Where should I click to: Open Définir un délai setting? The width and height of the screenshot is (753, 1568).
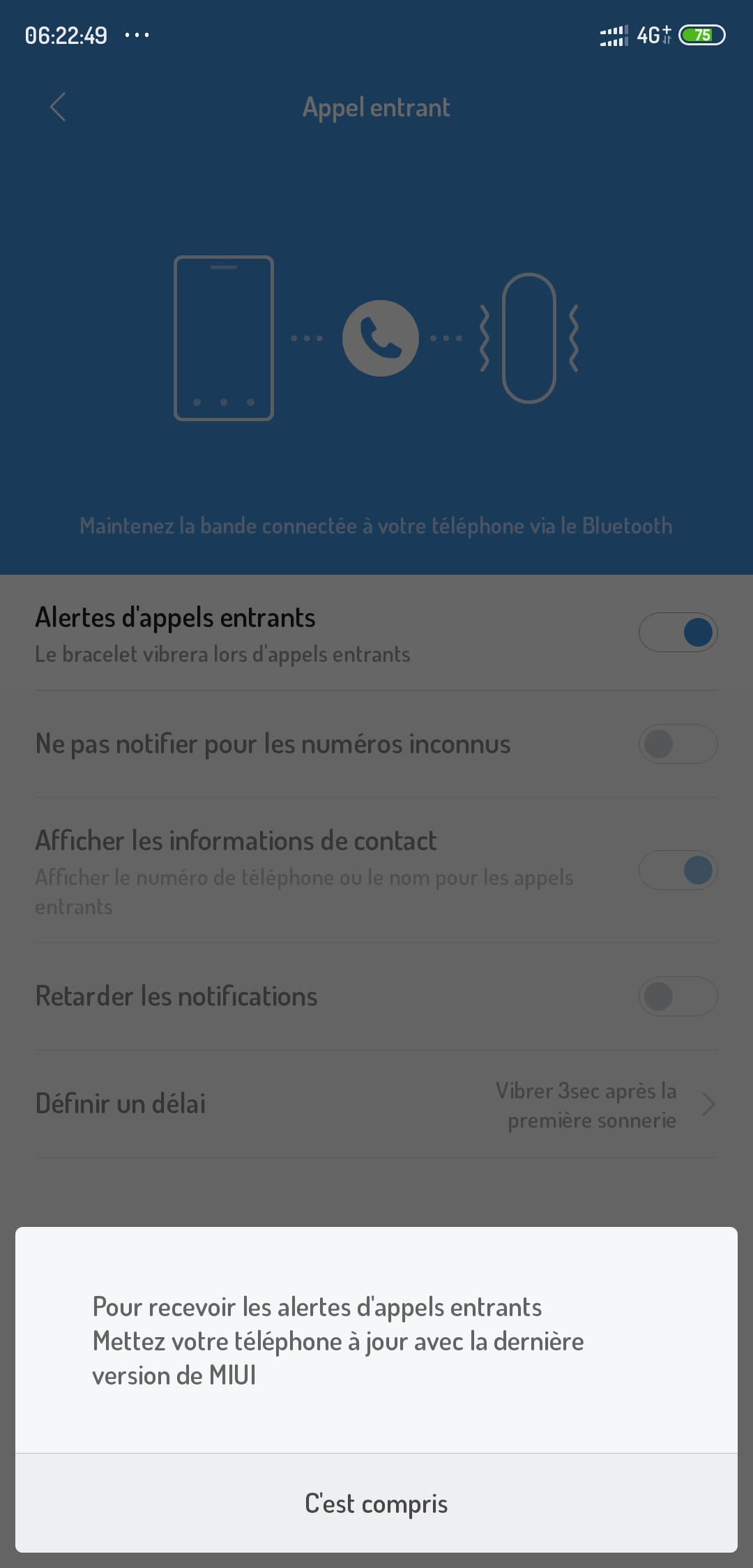[376, 1104]
